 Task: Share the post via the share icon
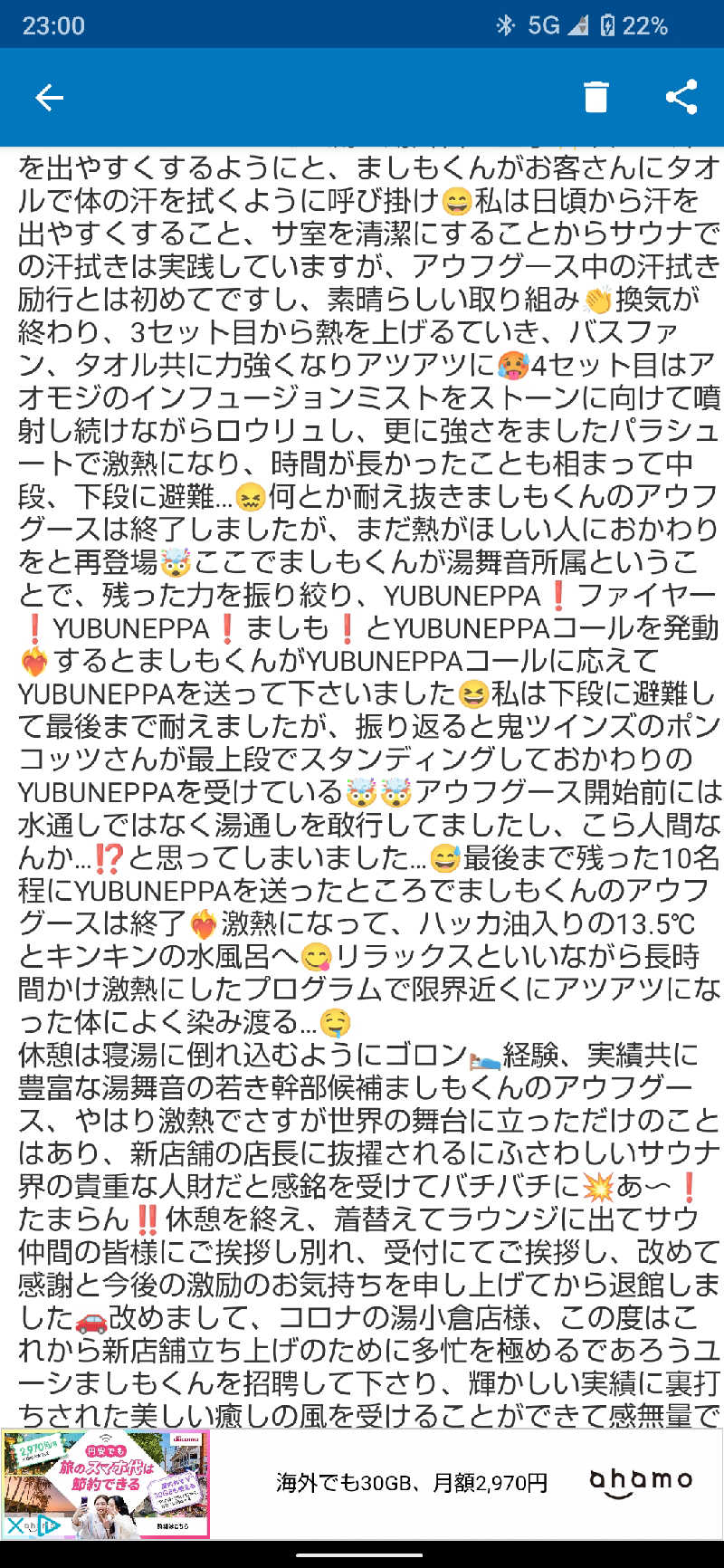(681, 98)
